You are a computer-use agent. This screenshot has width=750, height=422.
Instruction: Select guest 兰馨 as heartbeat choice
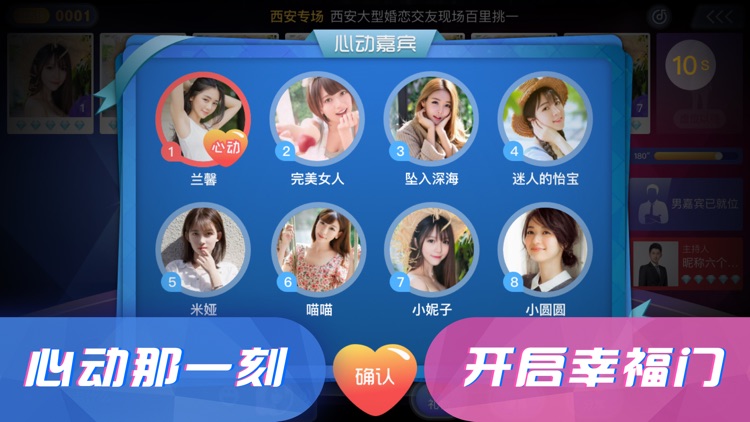pyautogui.click(x=203, y=119)
